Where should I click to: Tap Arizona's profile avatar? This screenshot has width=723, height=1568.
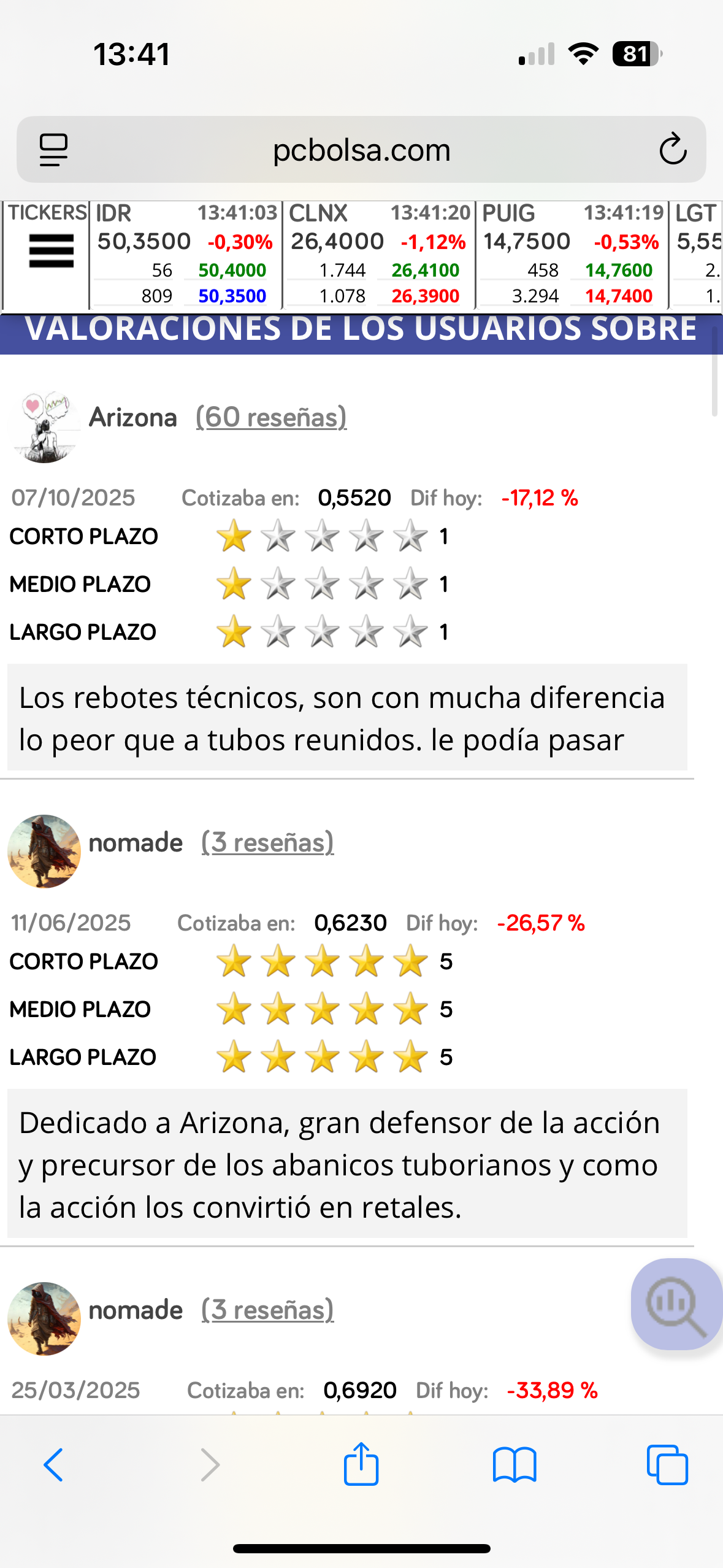44,423
